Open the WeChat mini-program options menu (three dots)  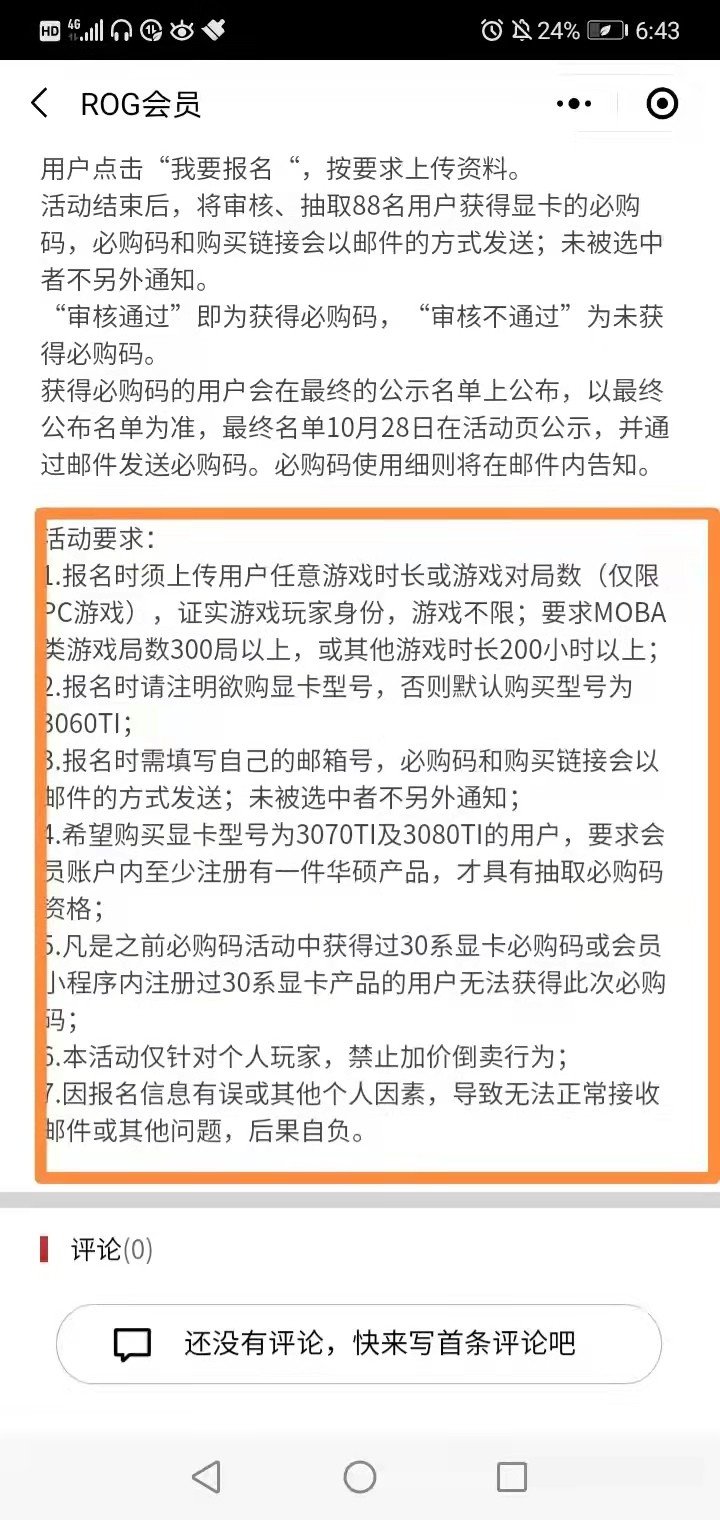point(575,103)
